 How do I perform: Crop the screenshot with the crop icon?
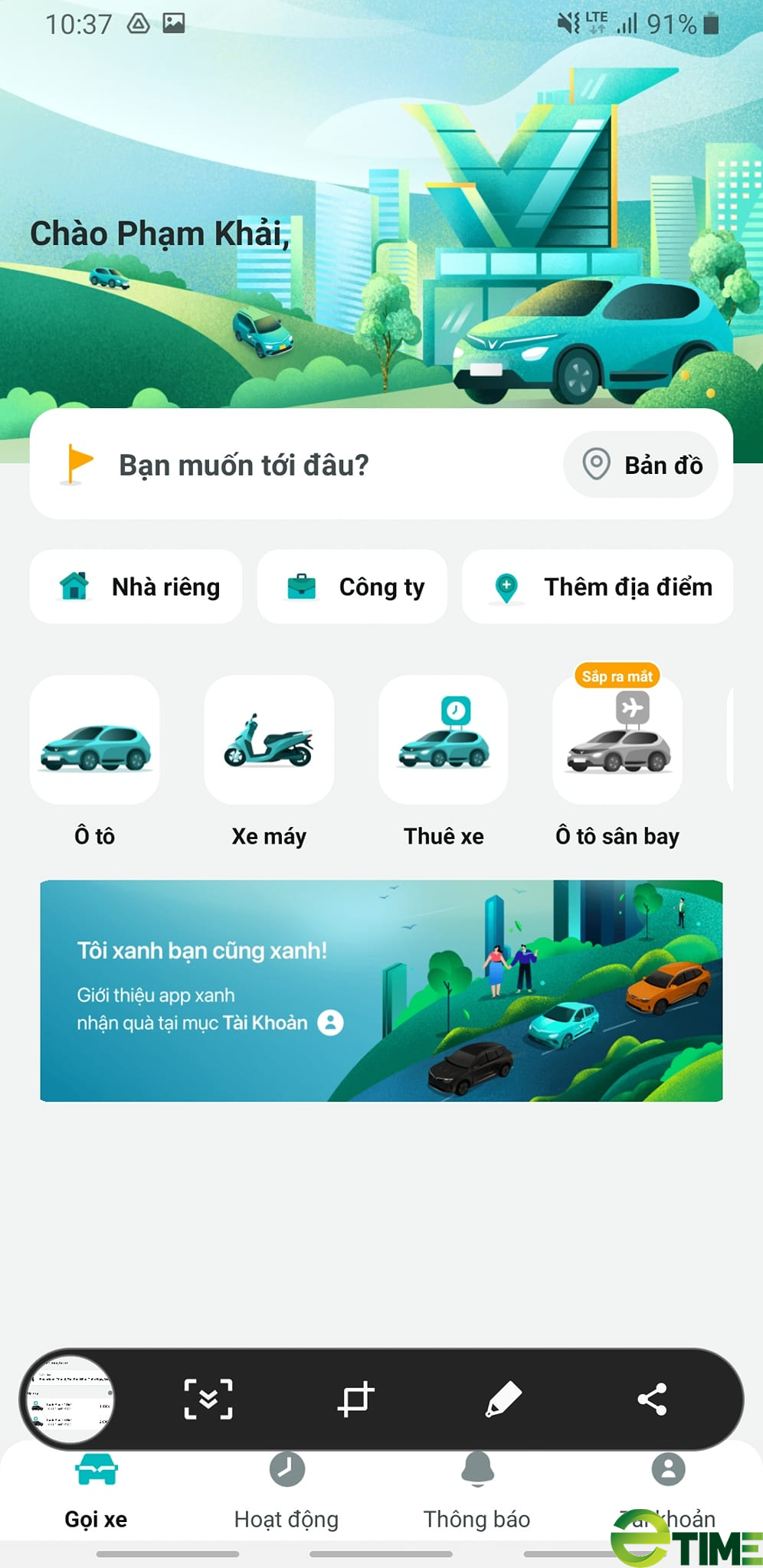coord(356,1400)
